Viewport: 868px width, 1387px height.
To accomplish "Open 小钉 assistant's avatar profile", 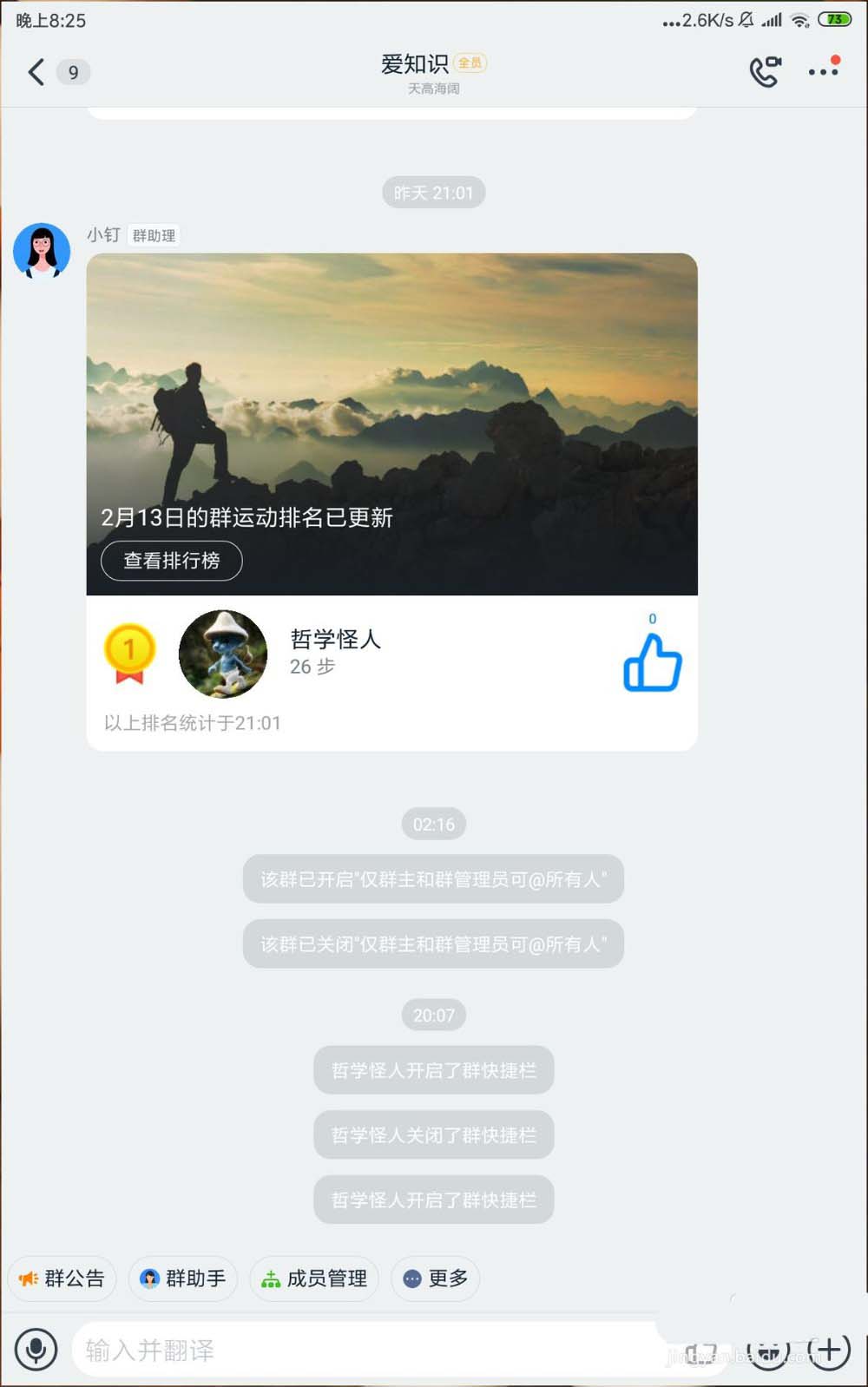I will tap(42, 251).
